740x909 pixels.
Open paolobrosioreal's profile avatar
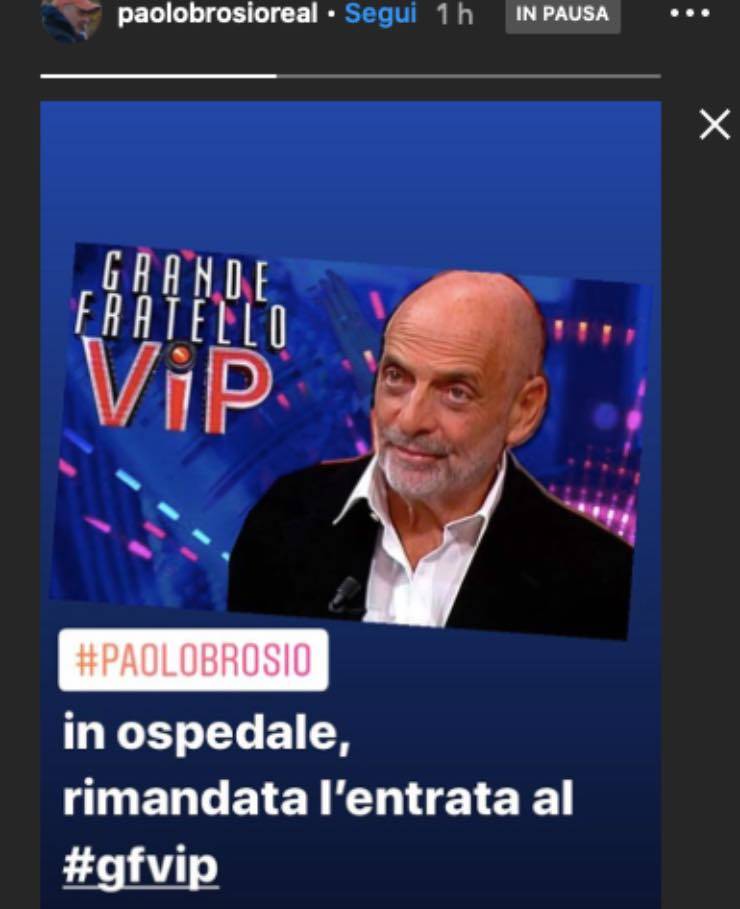click(70, 18)
